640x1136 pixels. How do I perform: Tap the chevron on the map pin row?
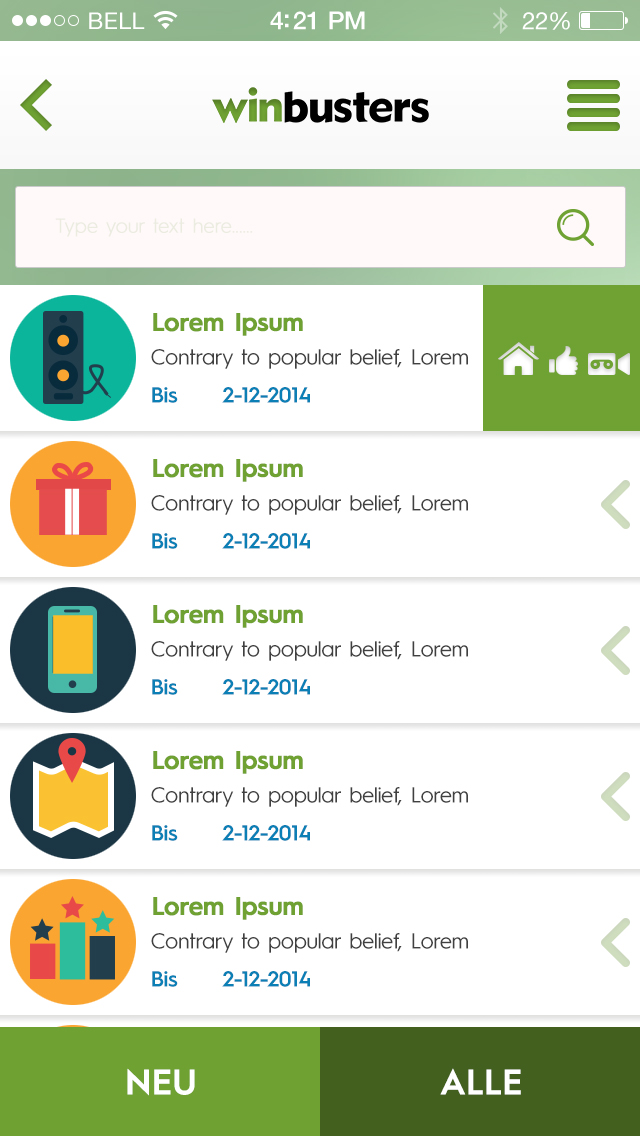(x=615, y=796)
